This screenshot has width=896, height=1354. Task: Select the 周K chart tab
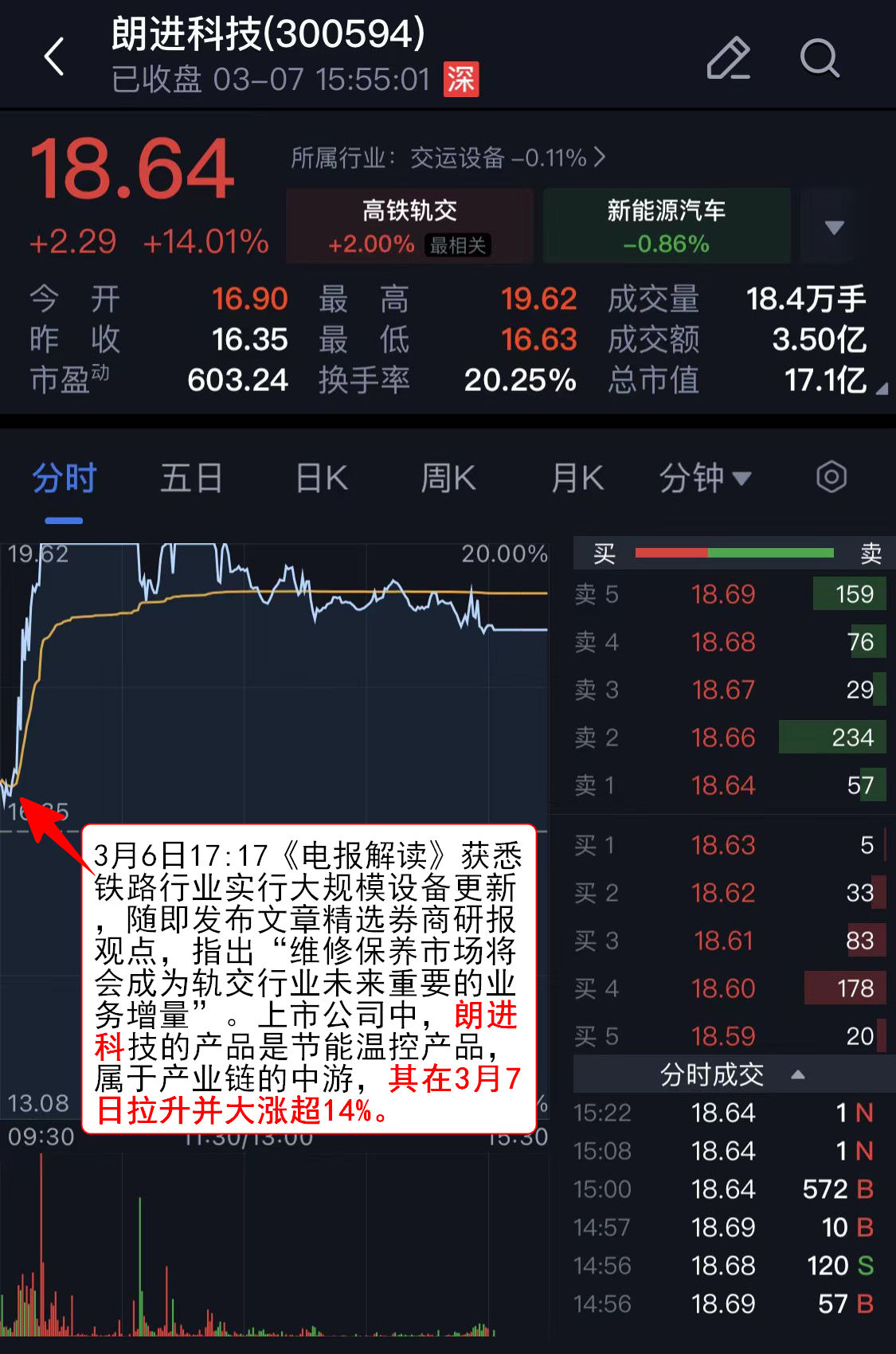(448, 479)
